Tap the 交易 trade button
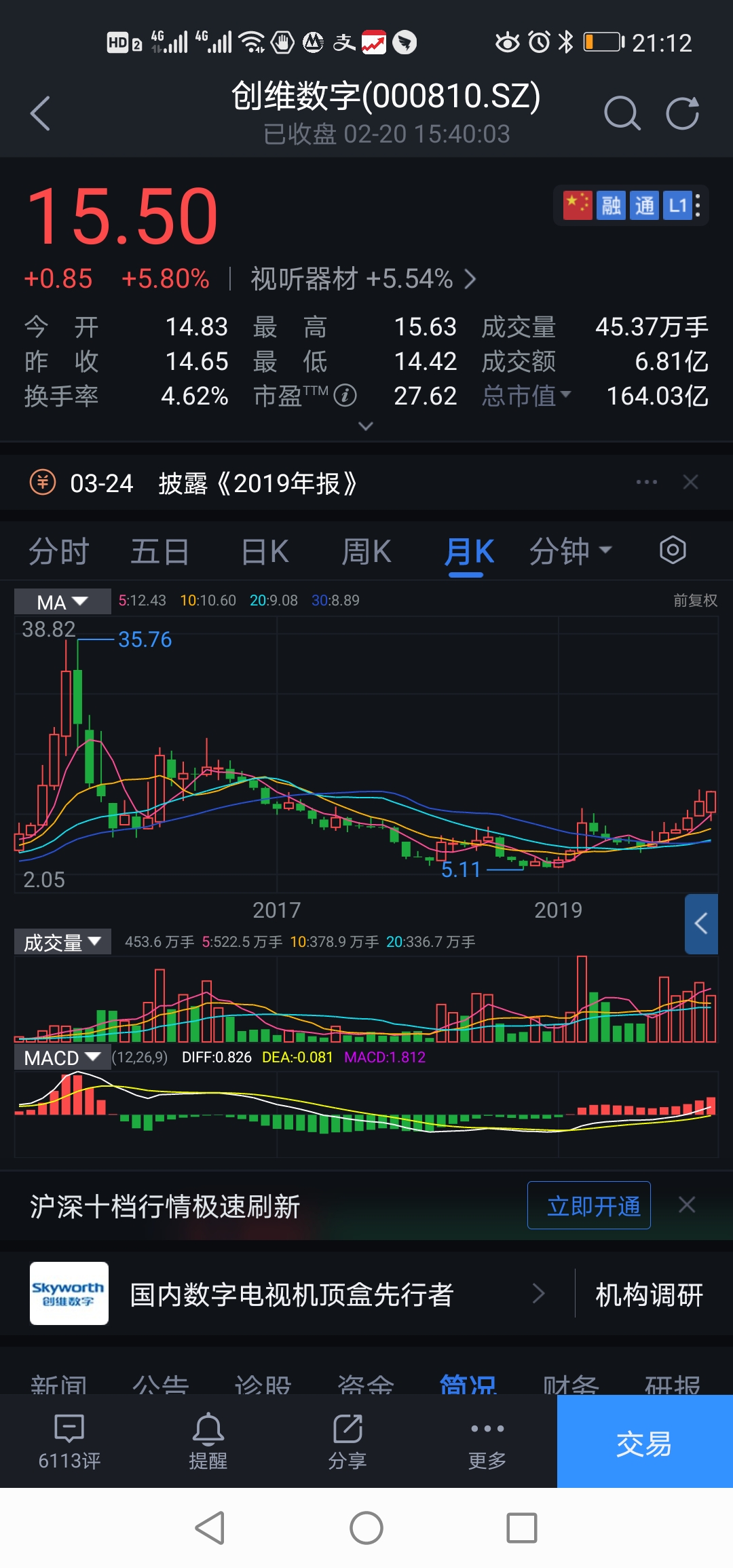733x1568 pixels. 643,1444
